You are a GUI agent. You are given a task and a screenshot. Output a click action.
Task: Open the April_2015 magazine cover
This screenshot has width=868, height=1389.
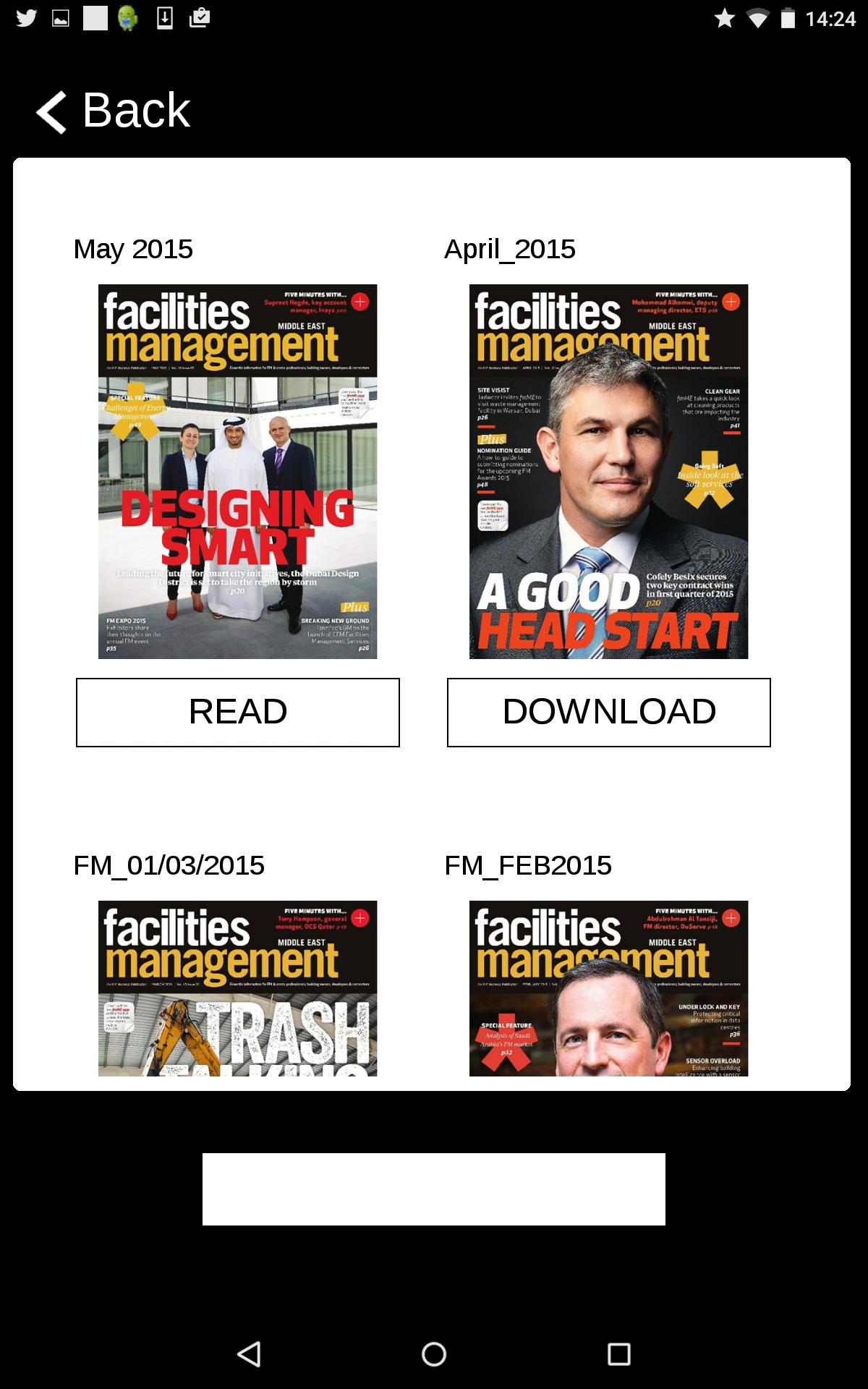(608, 471)
